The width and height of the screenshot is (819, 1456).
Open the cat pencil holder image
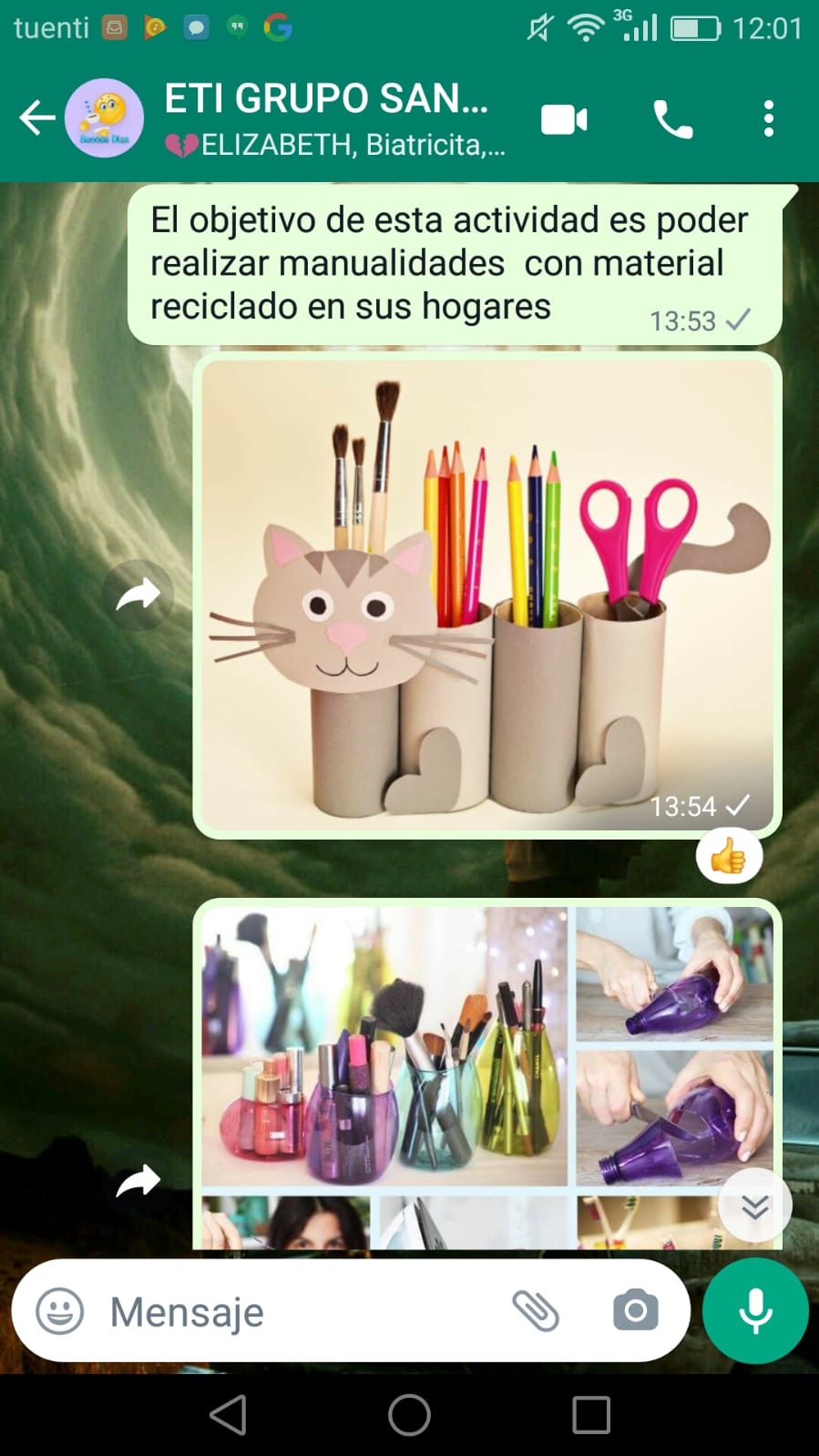486,594
